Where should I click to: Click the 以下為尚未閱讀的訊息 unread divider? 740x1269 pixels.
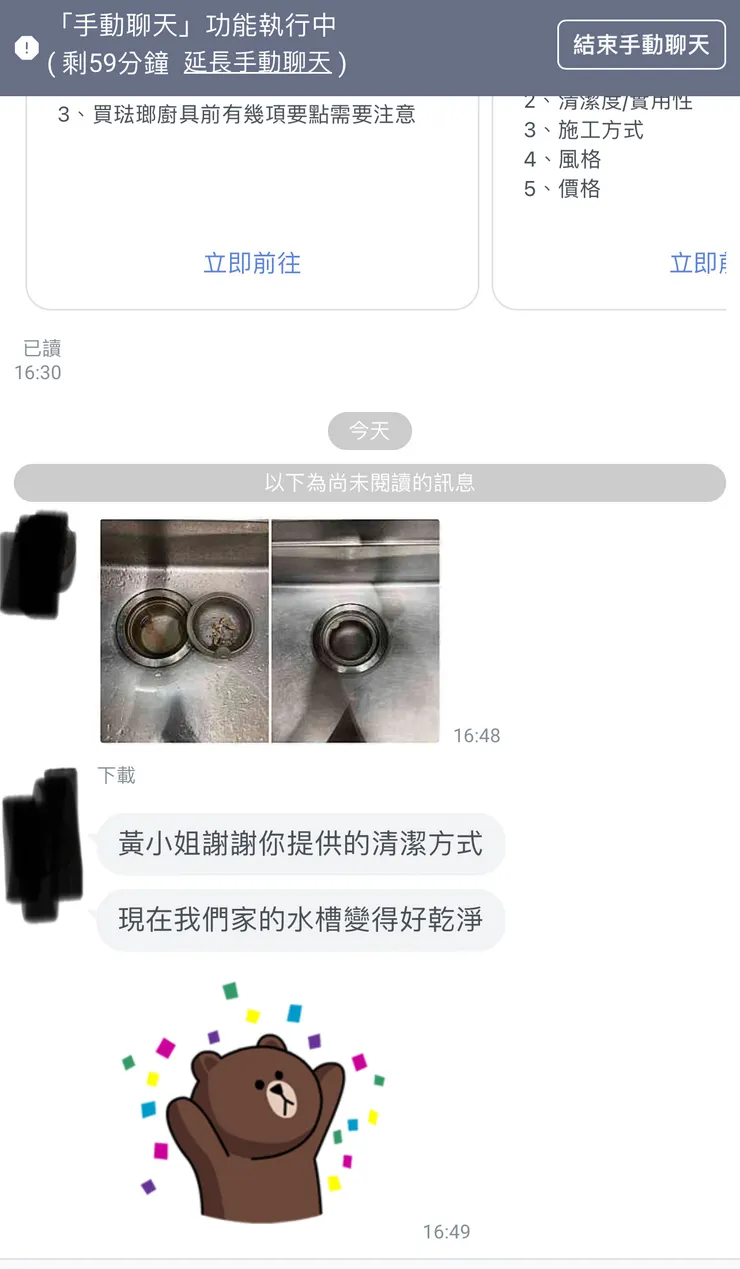pyautogui.click(x=370, y=483)
